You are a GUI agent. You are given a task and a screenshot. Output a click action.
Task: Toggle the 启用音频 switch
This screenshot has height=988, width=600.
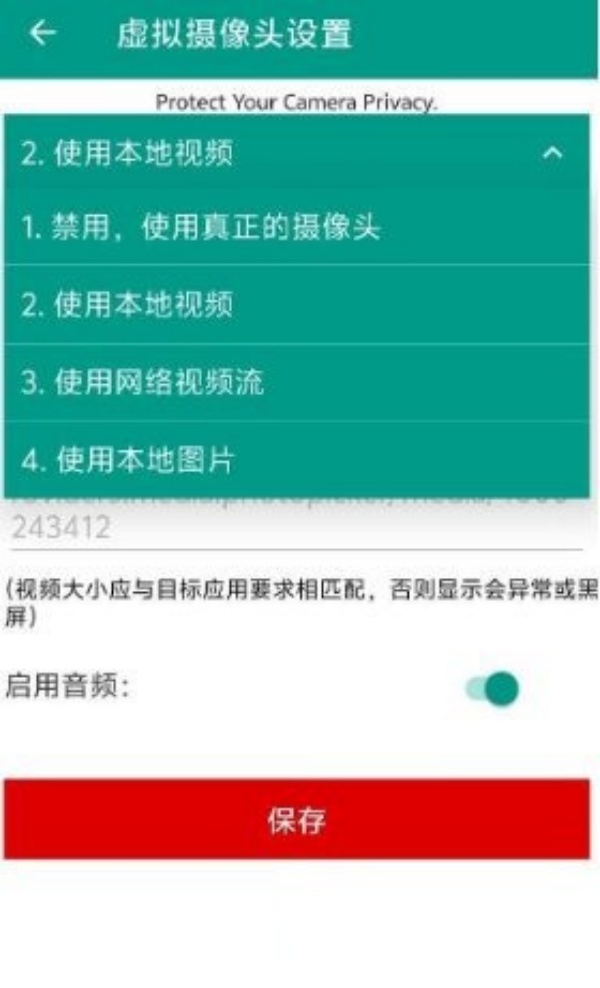point(494,688)
